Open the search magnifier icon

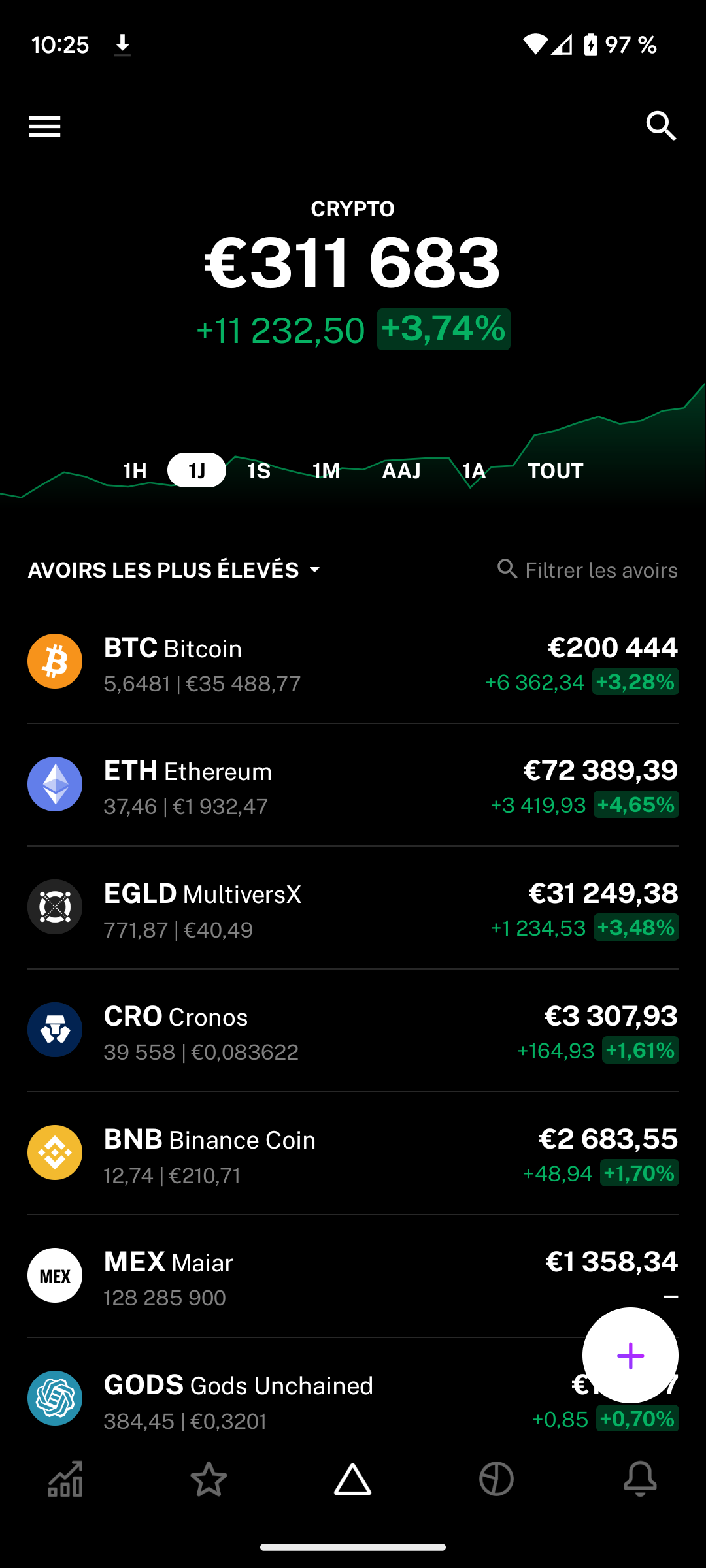(x=661, y=126)
